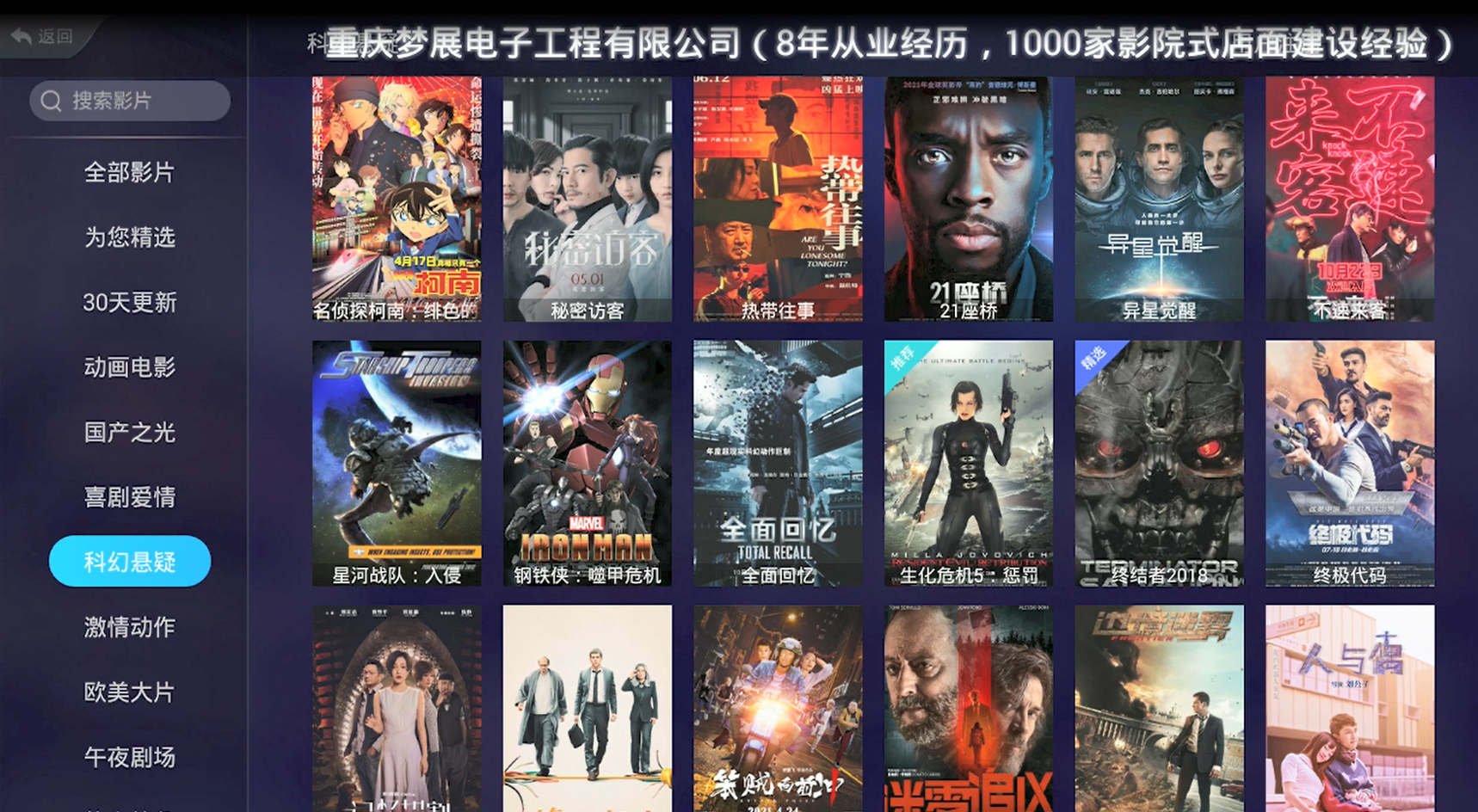
Task: Open the movie 不速来客
Action: pos(1350,199)
